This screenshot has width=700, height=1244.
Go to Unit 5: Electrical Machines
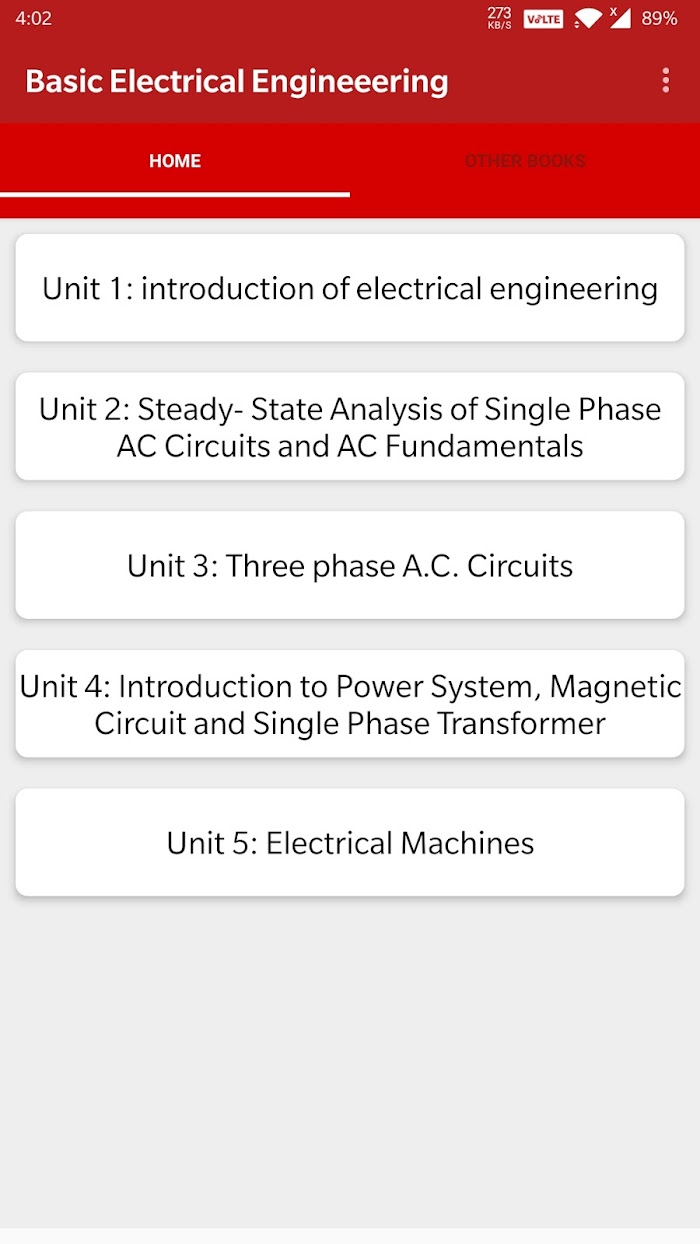(350, 842)
